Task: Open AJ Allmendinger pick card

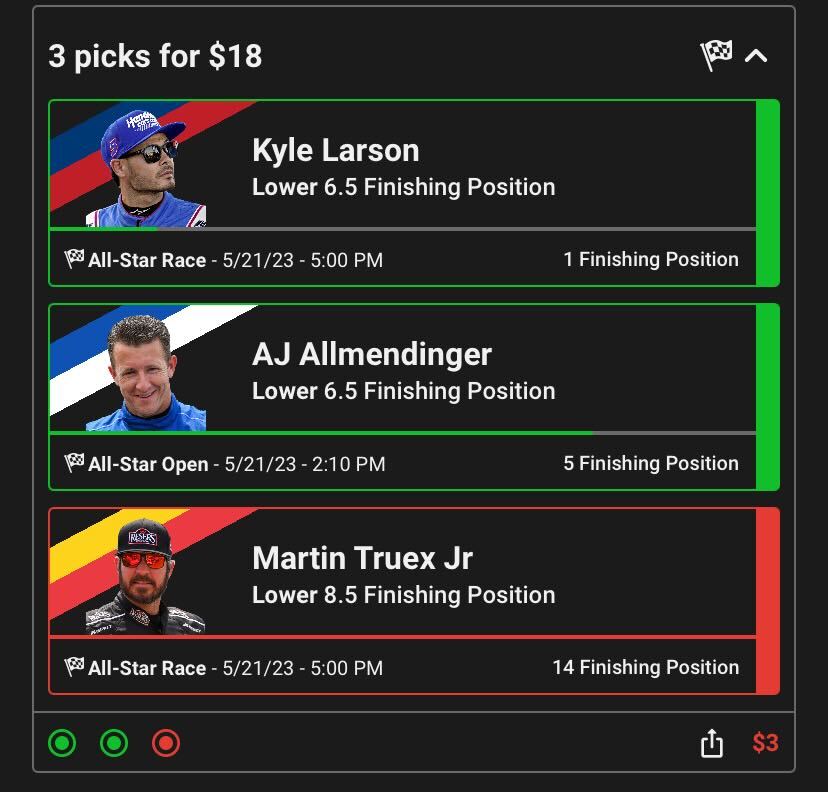Action: click(x=403, y=397)
